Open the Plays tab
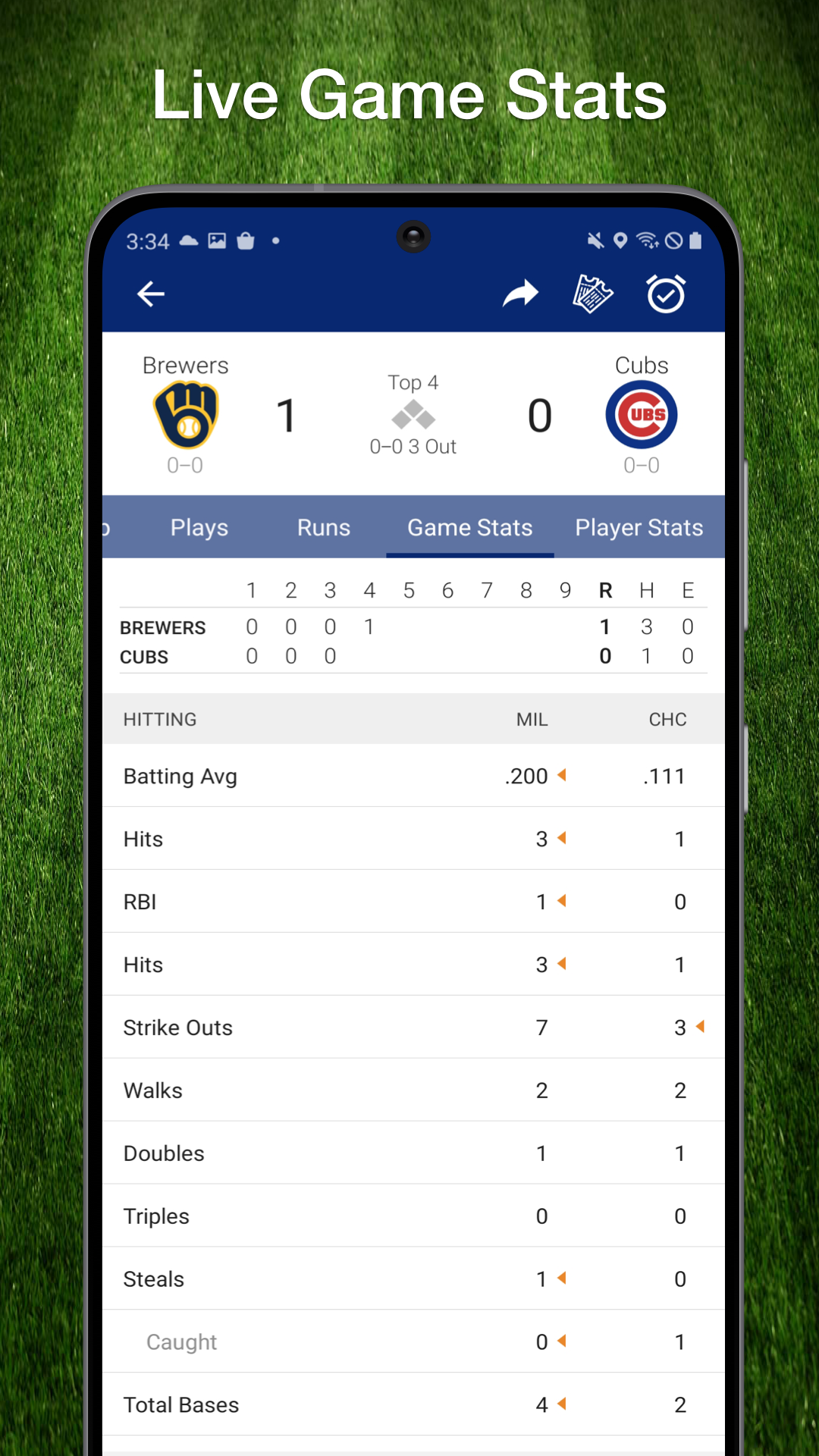Viewport: 819px width, 1456px height. (x=199, y=528)
